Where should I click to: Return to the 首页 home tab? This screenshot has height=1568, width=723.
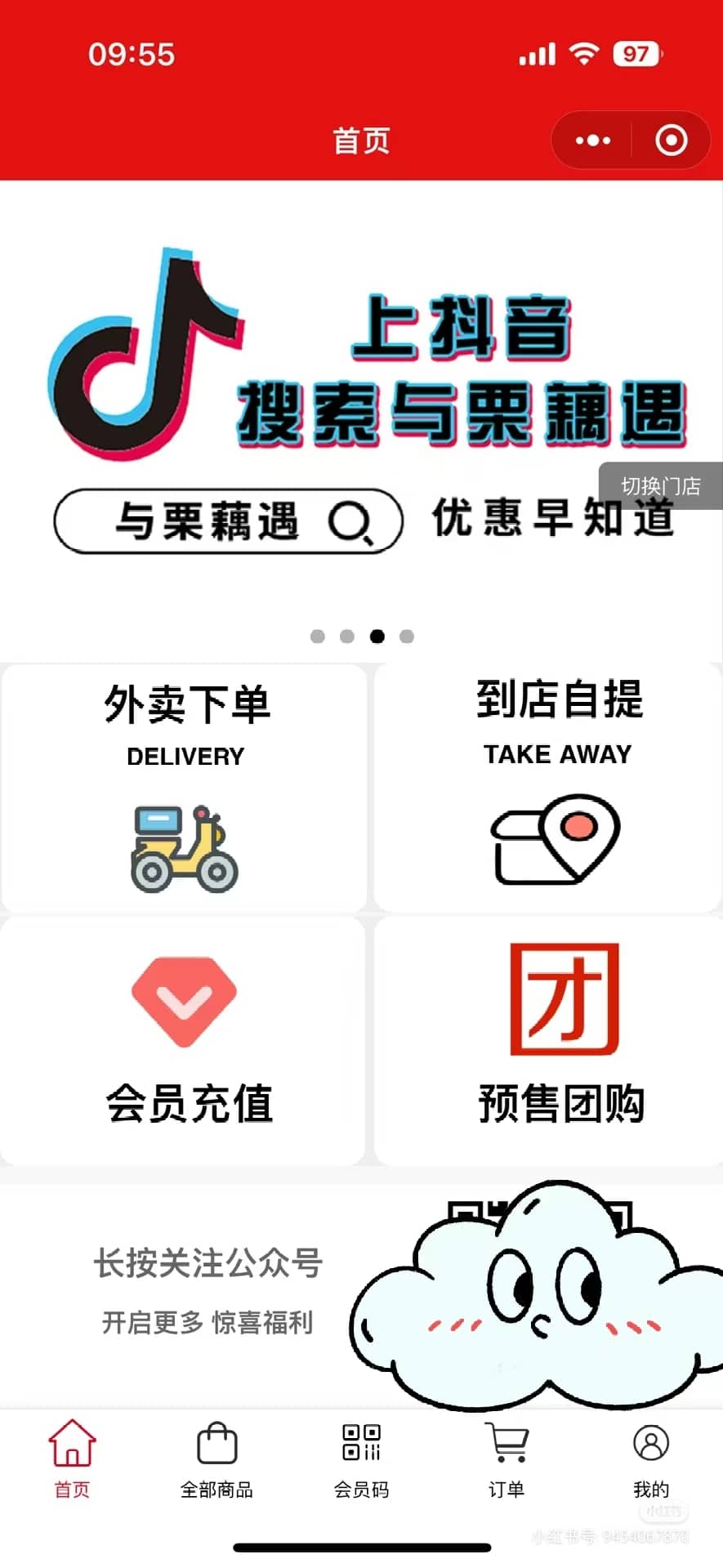72,1461
